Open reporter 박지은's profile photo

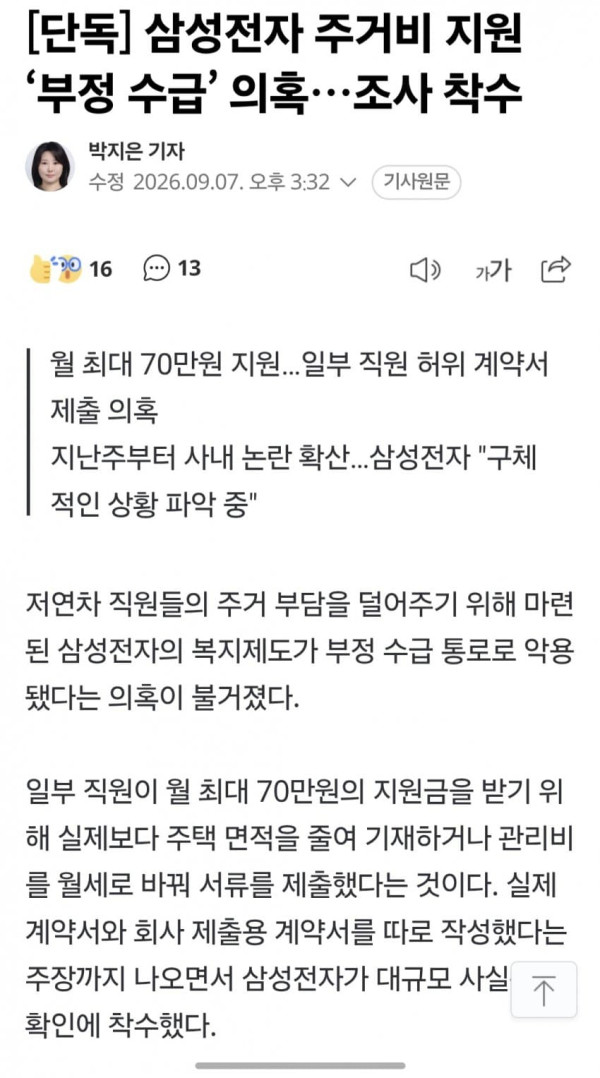pyautogui.click(x=50, y=166)
